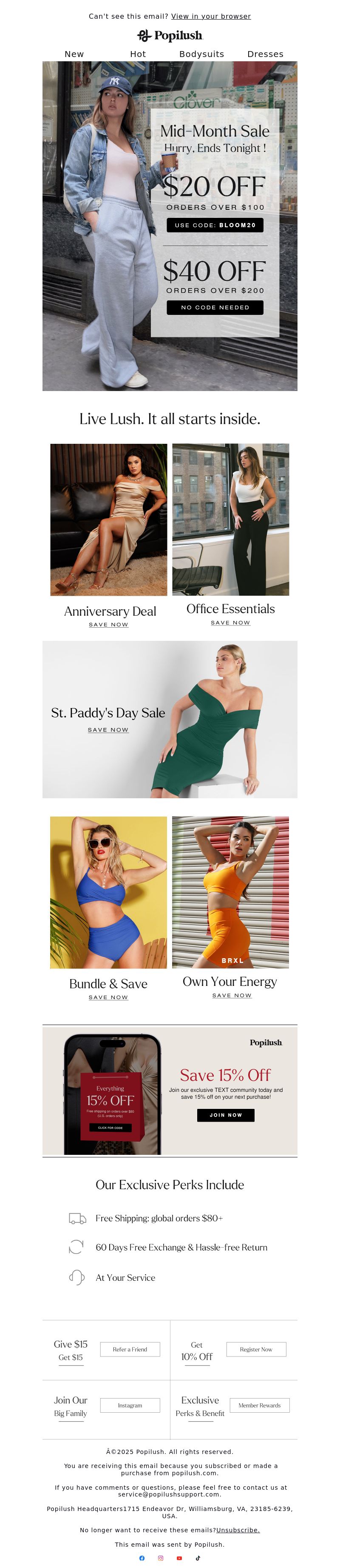Tap the Register Now button

click(256, 1349)
